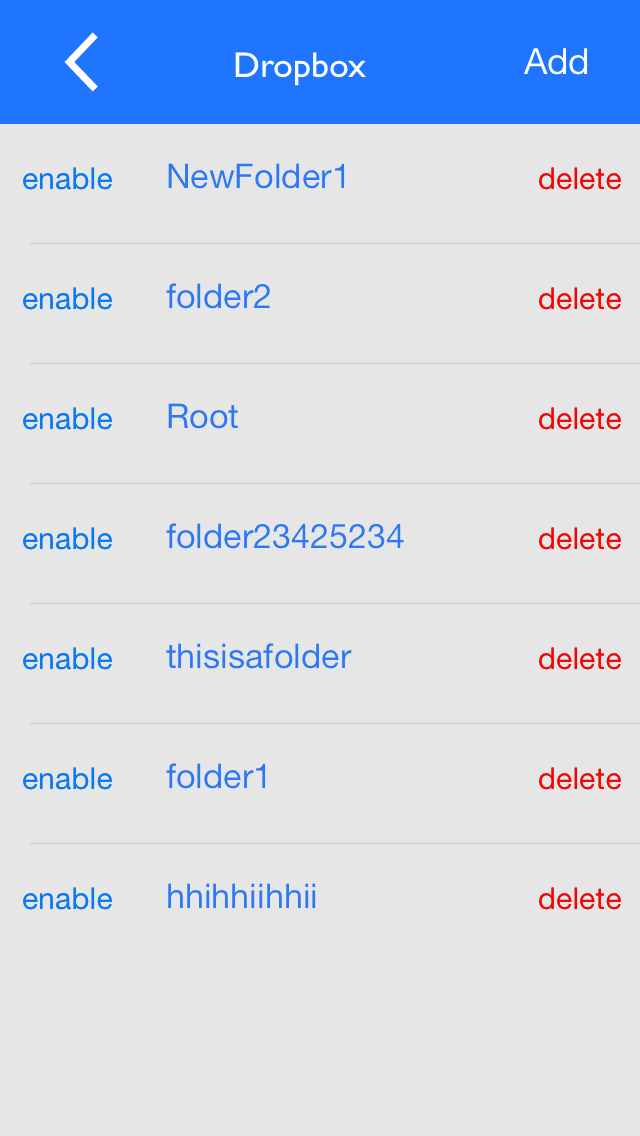
Task: Delete the NewFolder1 folder
Action: [x=580, y=180]
